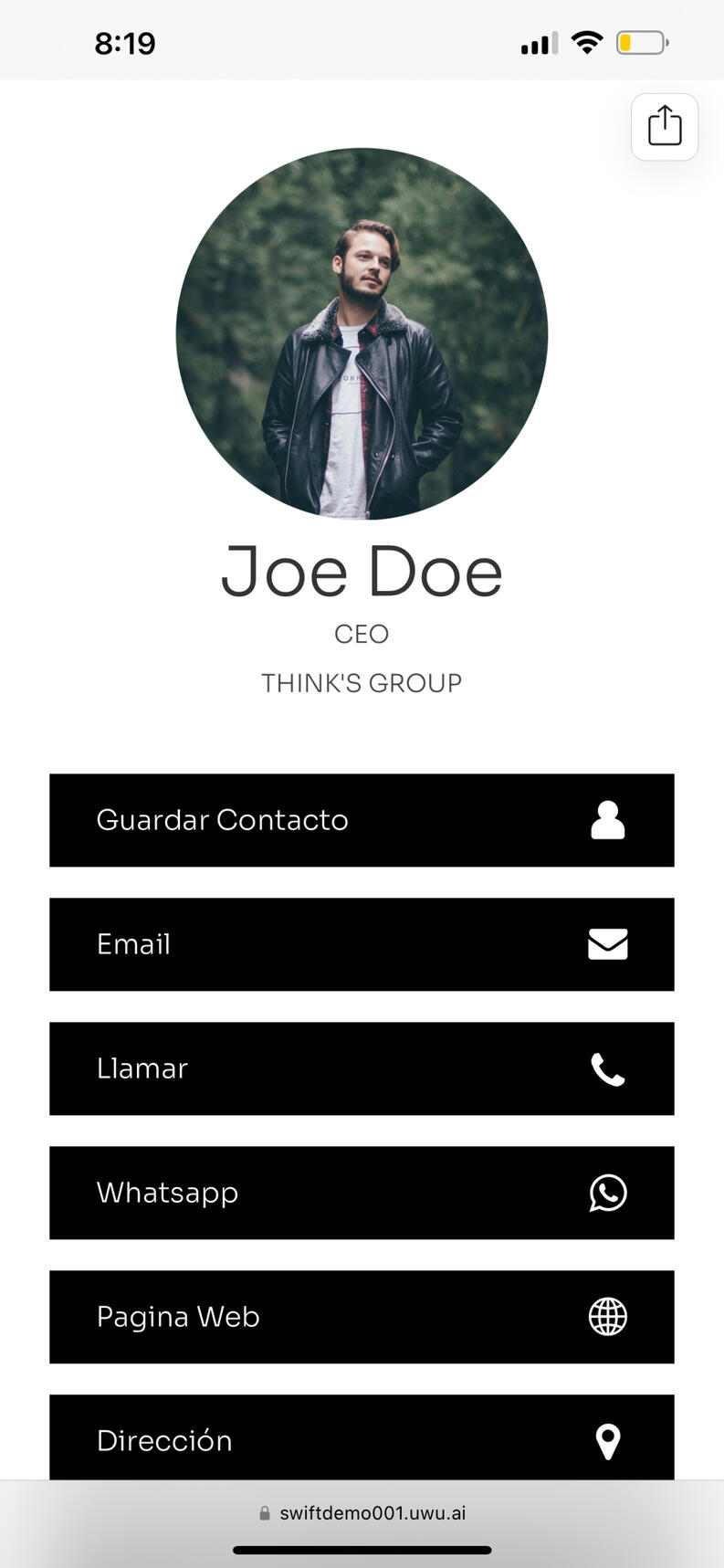724x1568 pixels.
Task: Call Joe Doe with Llamar
Action: (x=362, y=1068)
